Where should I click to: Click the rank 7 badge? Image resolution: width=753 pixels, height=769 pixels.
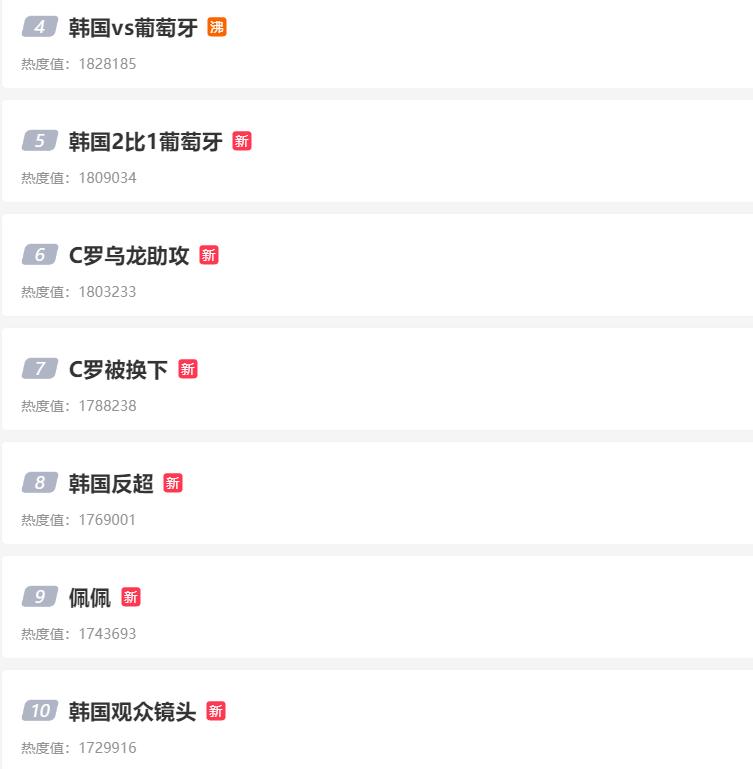tap(38, 369)
